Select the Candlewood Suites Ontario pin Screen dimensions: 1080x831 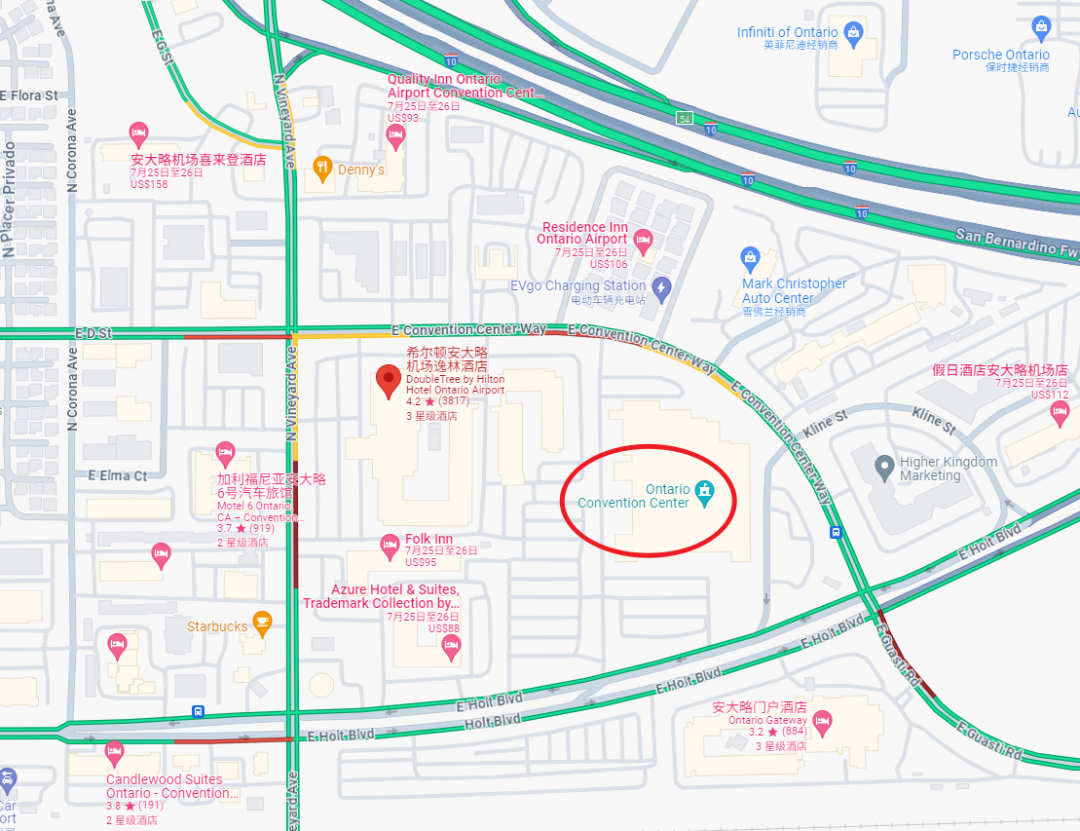pyautogui.click(x=114, y=752)
